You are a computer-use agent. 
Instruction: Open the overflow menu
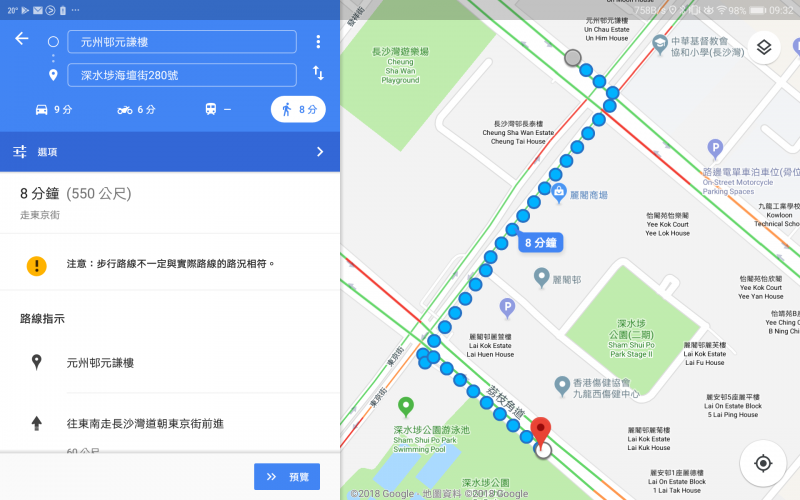[x=318, y=42]
